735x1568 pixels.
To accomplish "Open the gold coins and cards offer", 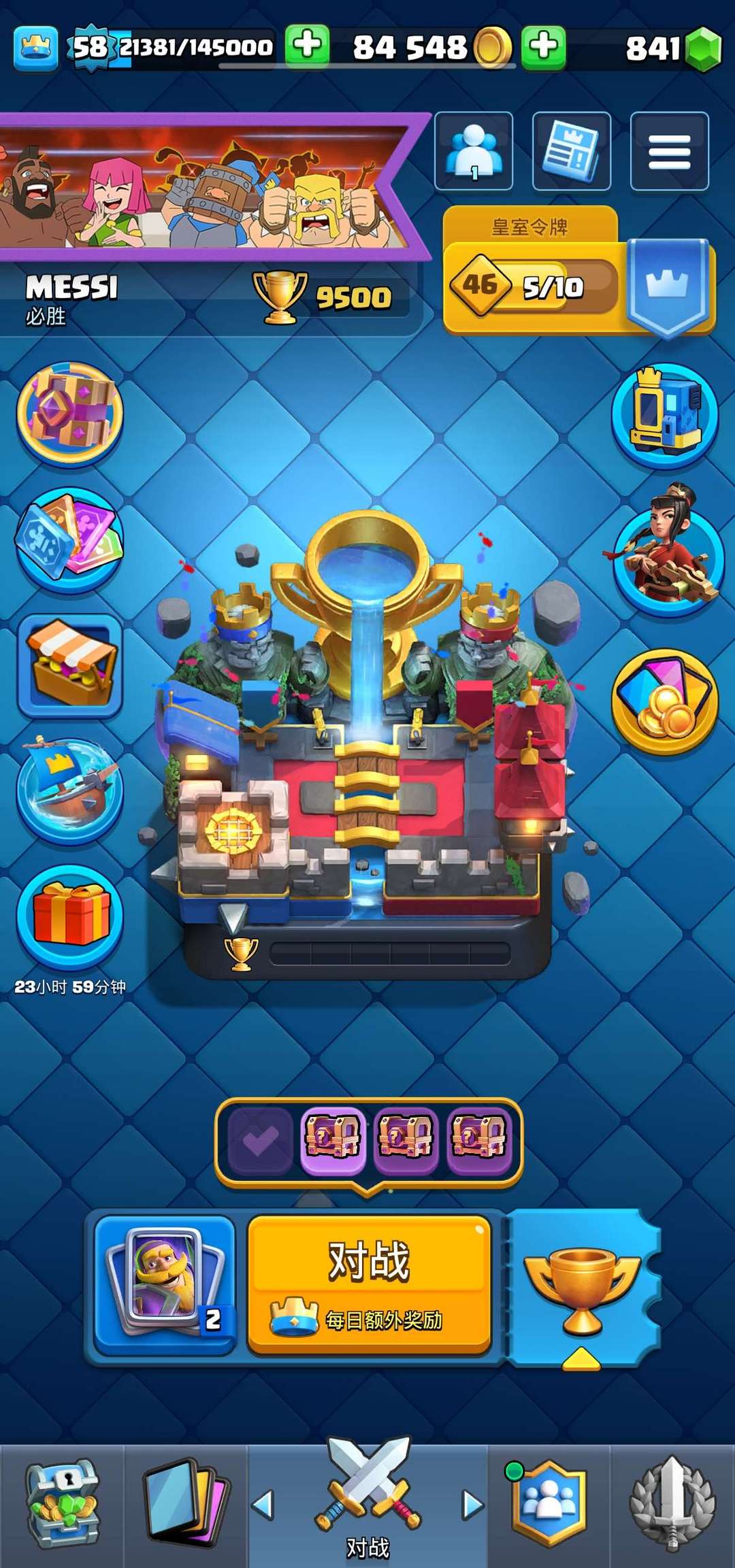I will tap(666, 701).
